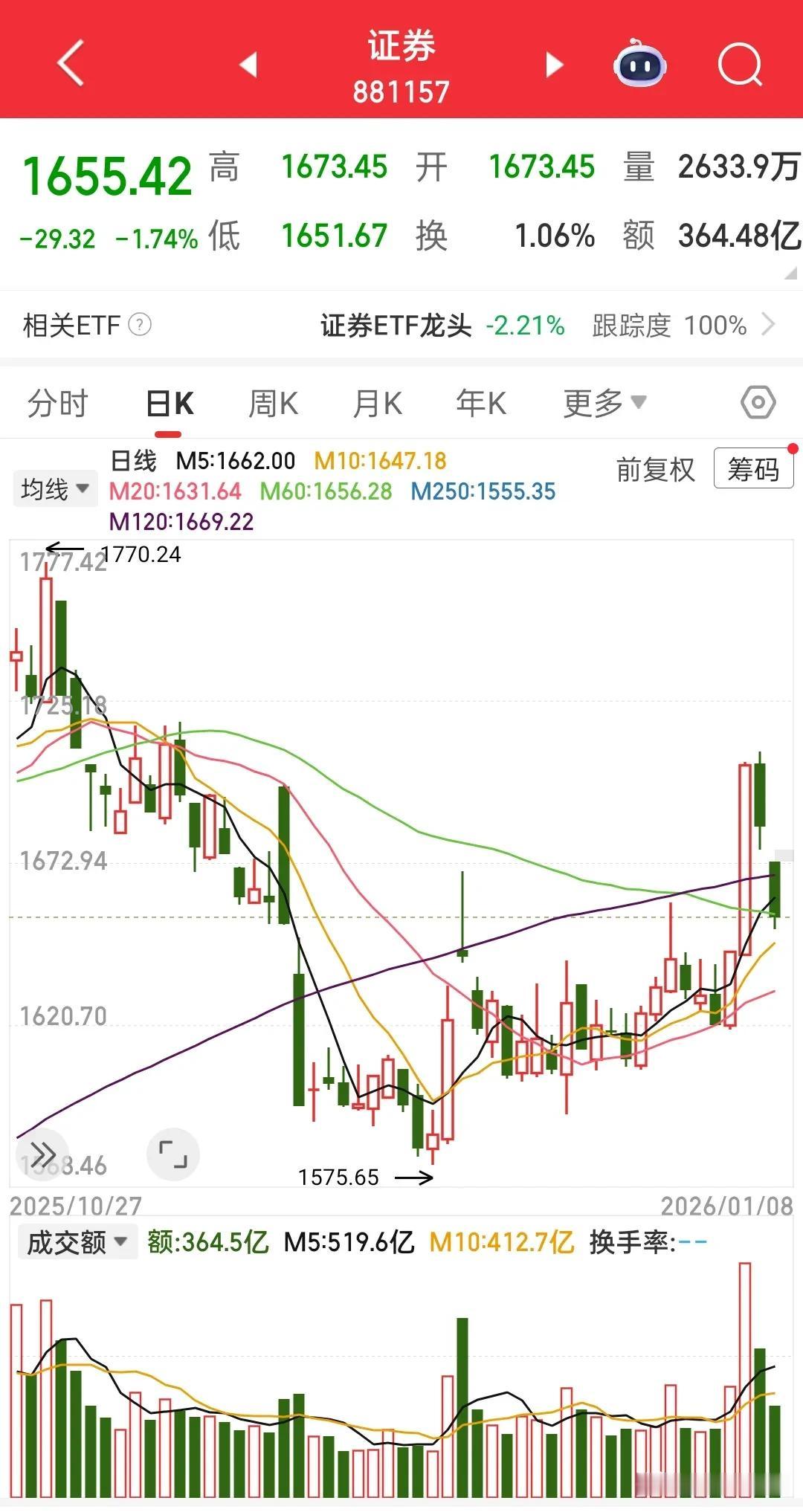Open chart settings via the gear icon

point(758,401)
